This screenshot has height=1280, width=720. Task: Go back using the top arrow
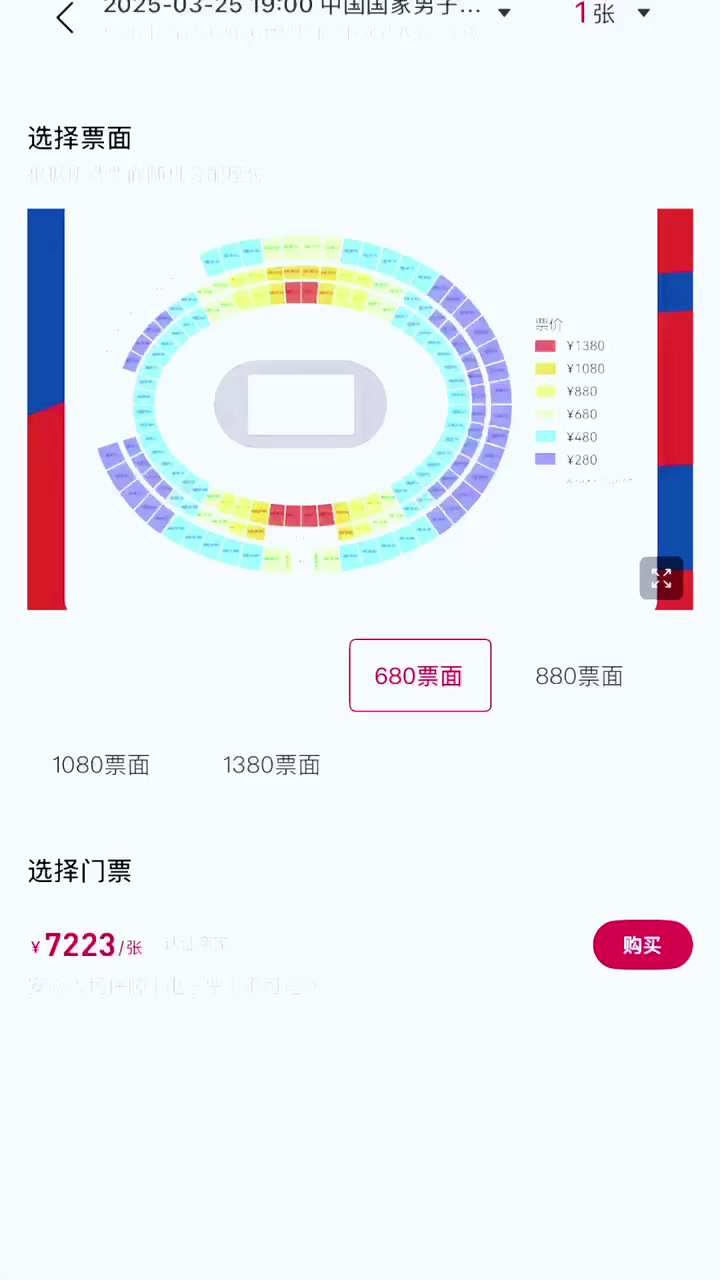click(x=65, y=17)
